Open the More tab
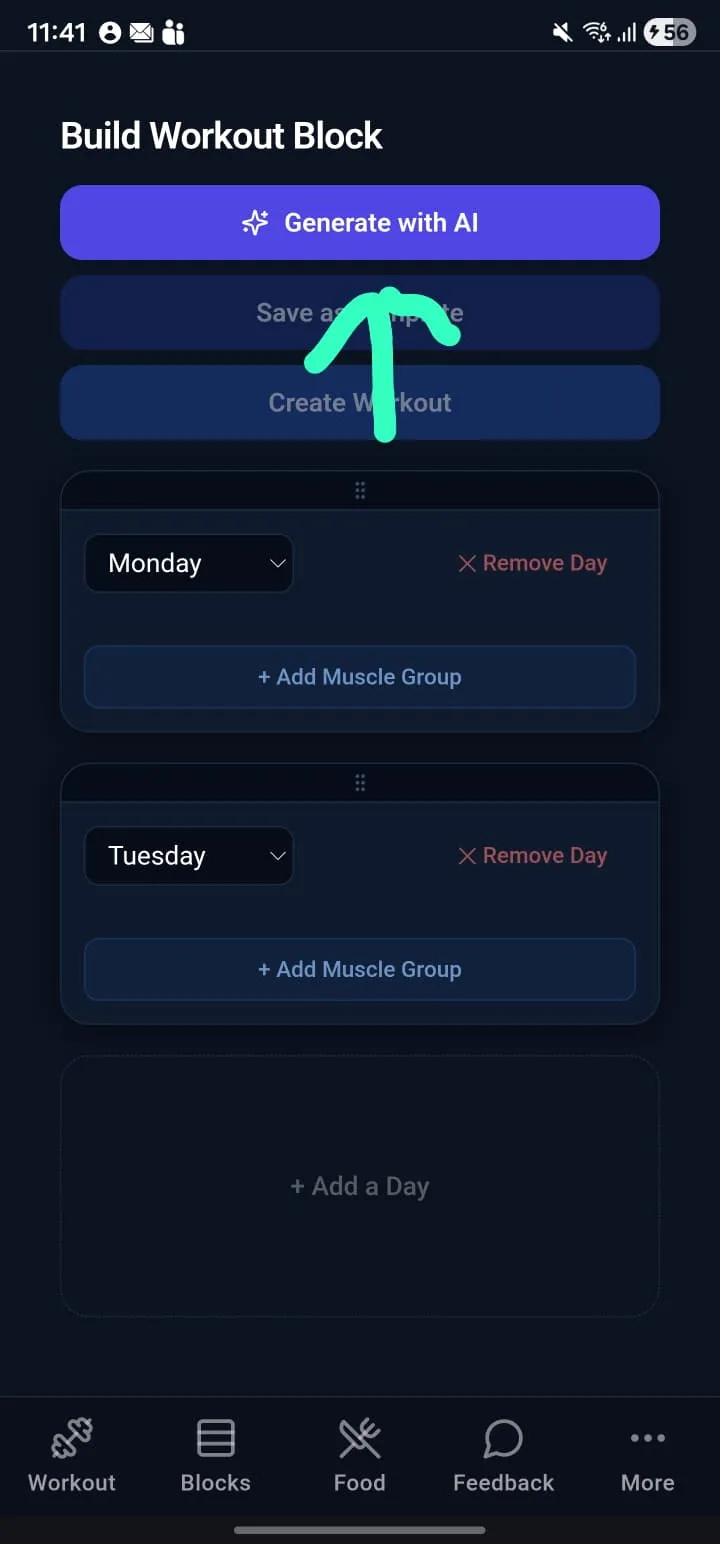 click(x=647, y=1455)
